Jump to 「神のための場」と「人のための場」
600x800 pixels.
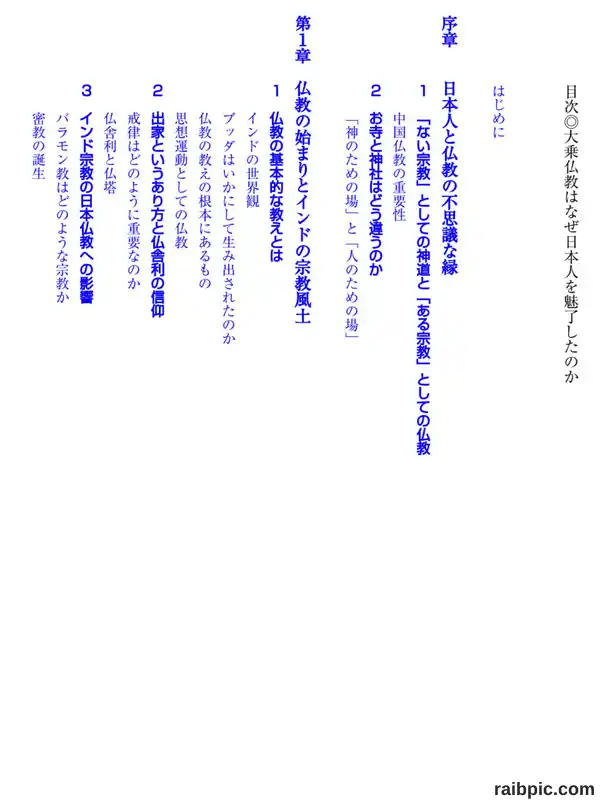pyautogui.click(x=352, y=229)
